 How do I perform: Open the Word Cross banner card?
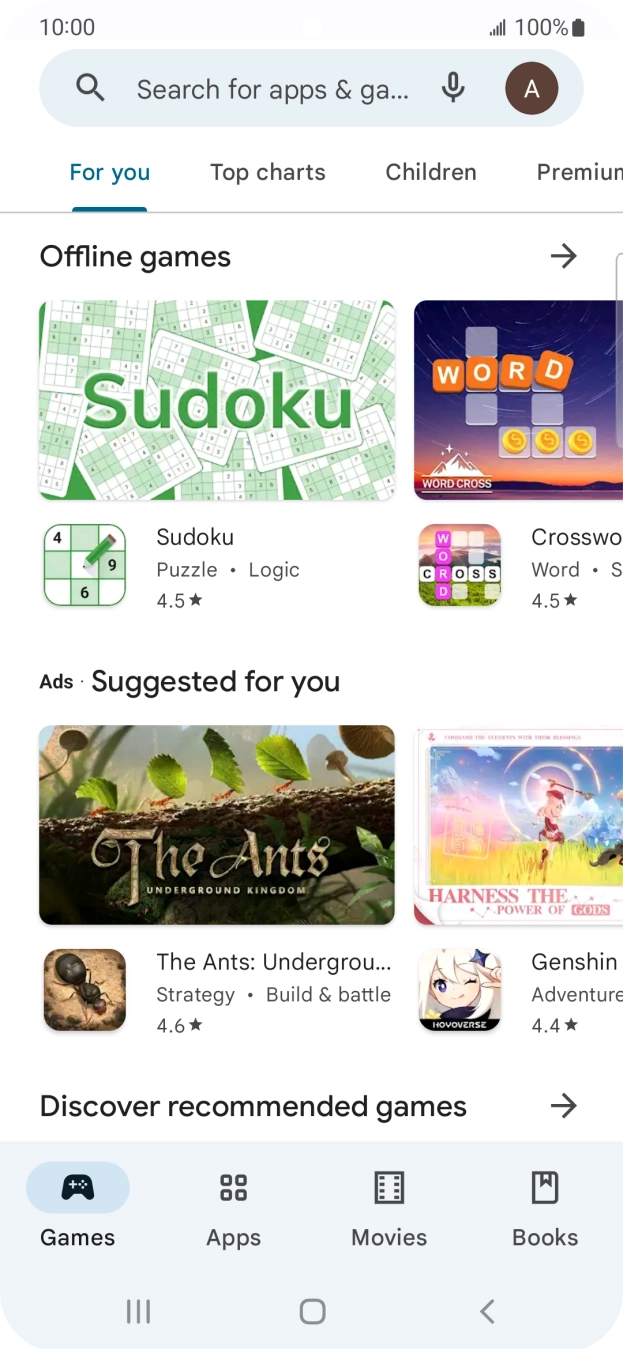coord(518,400)
